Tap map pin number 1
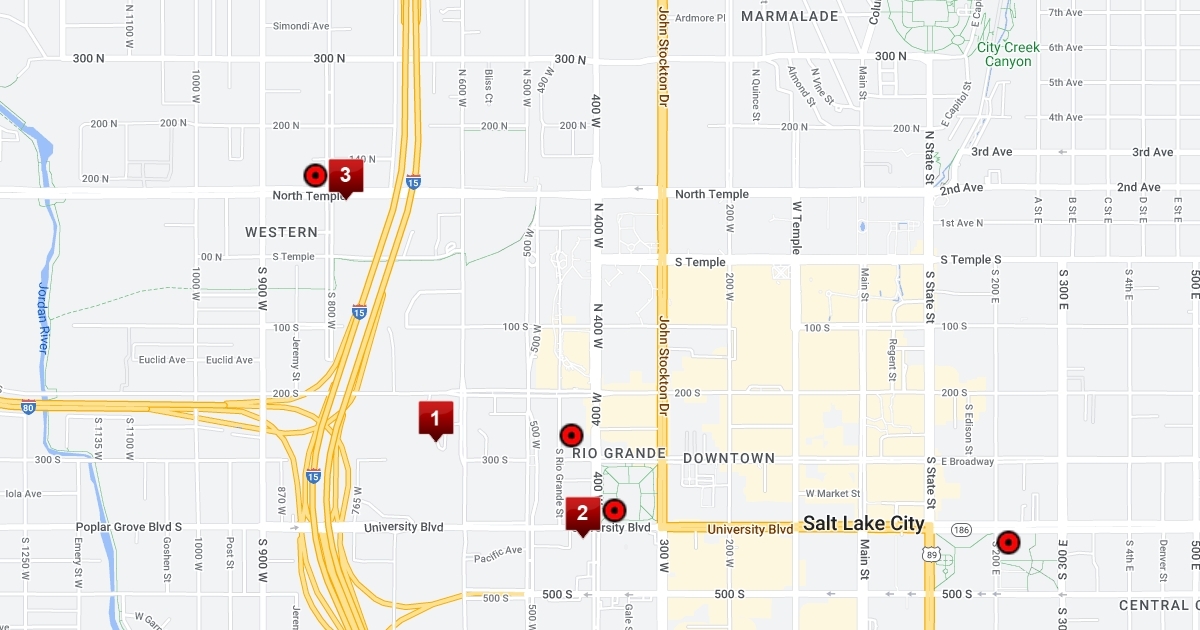This screenshot has width=1200, height=630. [435, 418]
